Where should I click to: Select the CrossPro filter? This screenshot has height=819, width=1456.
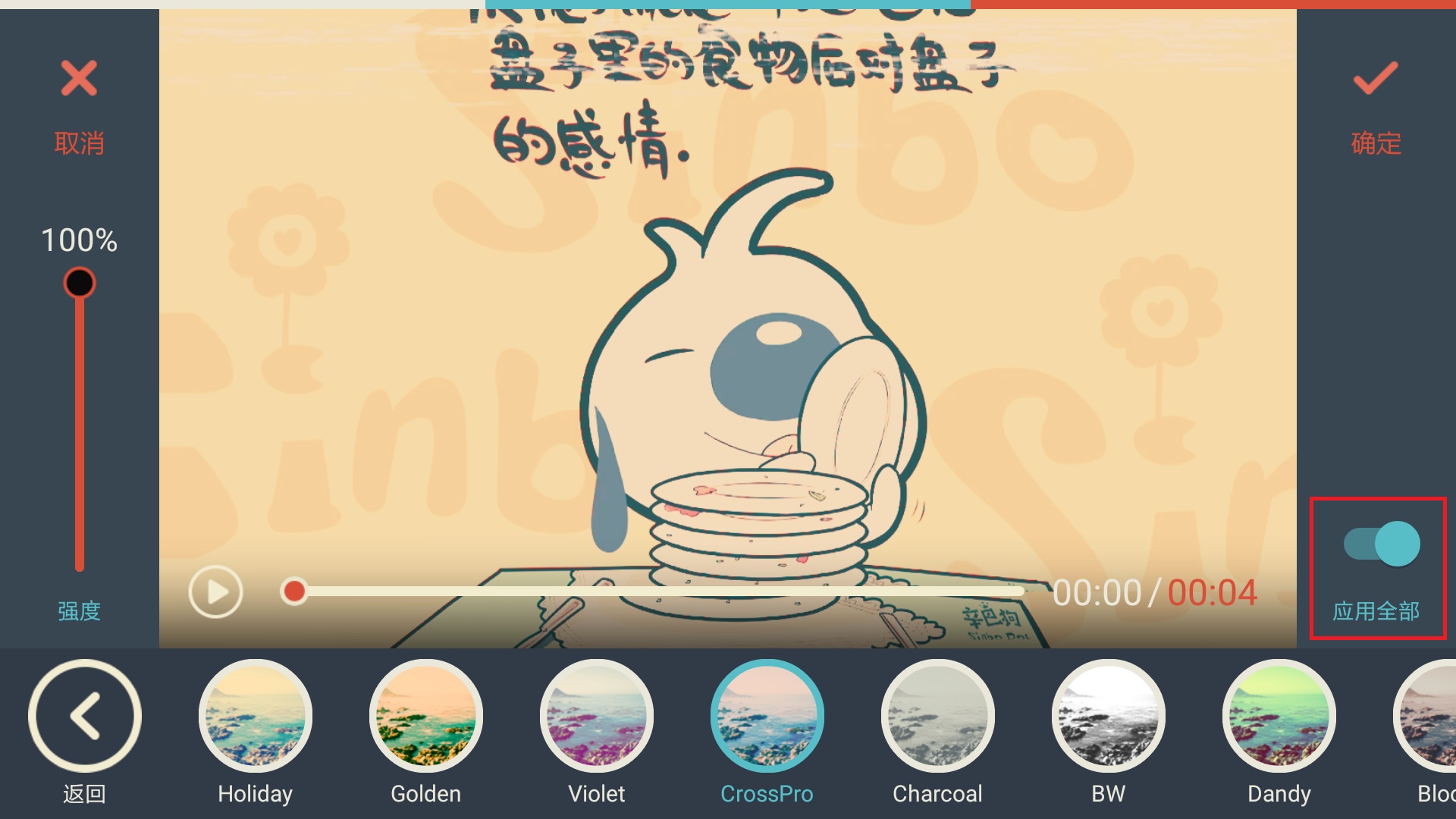coord(767,717)
